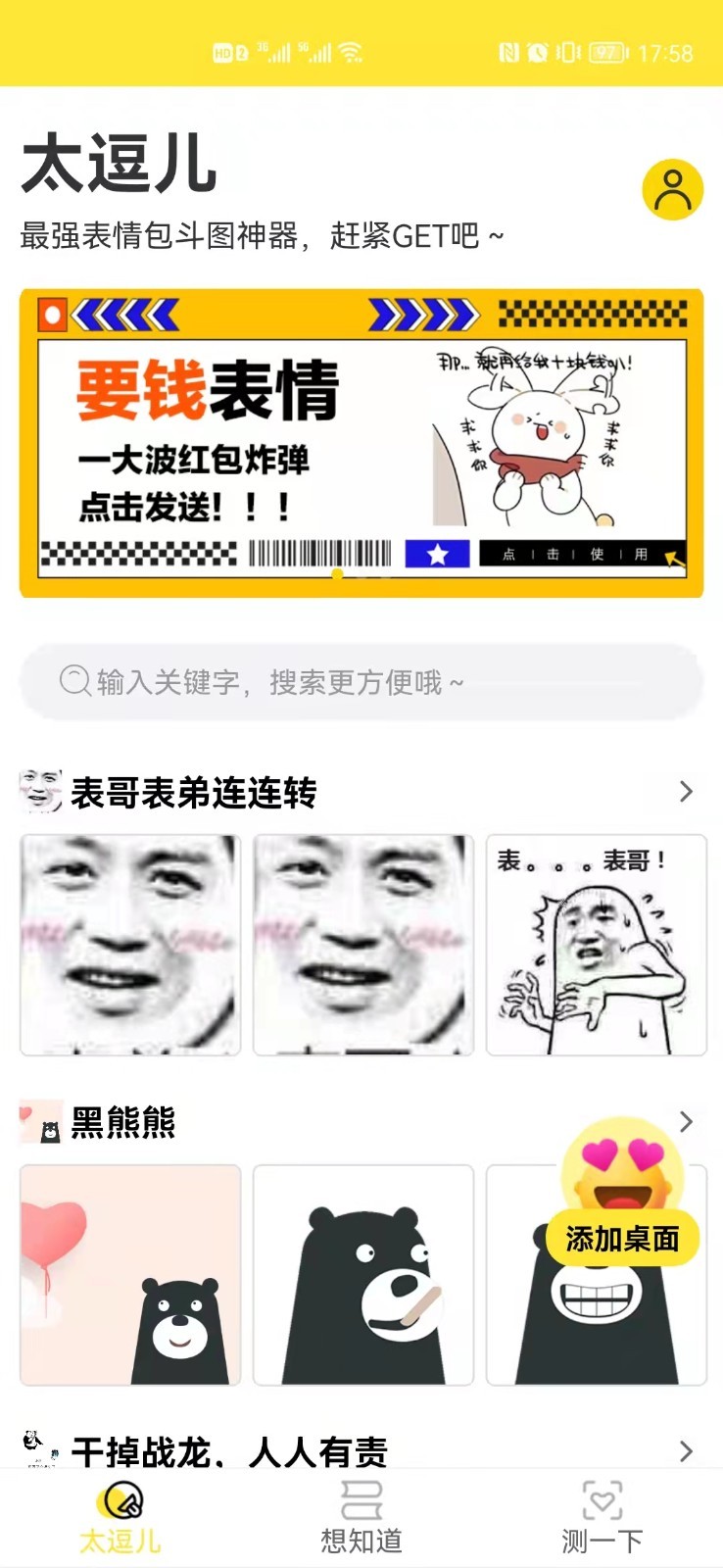This screenshot has width=723, height=1568.
Task: Go to the 测一下 tab
Action: (x=602, y=1518)
